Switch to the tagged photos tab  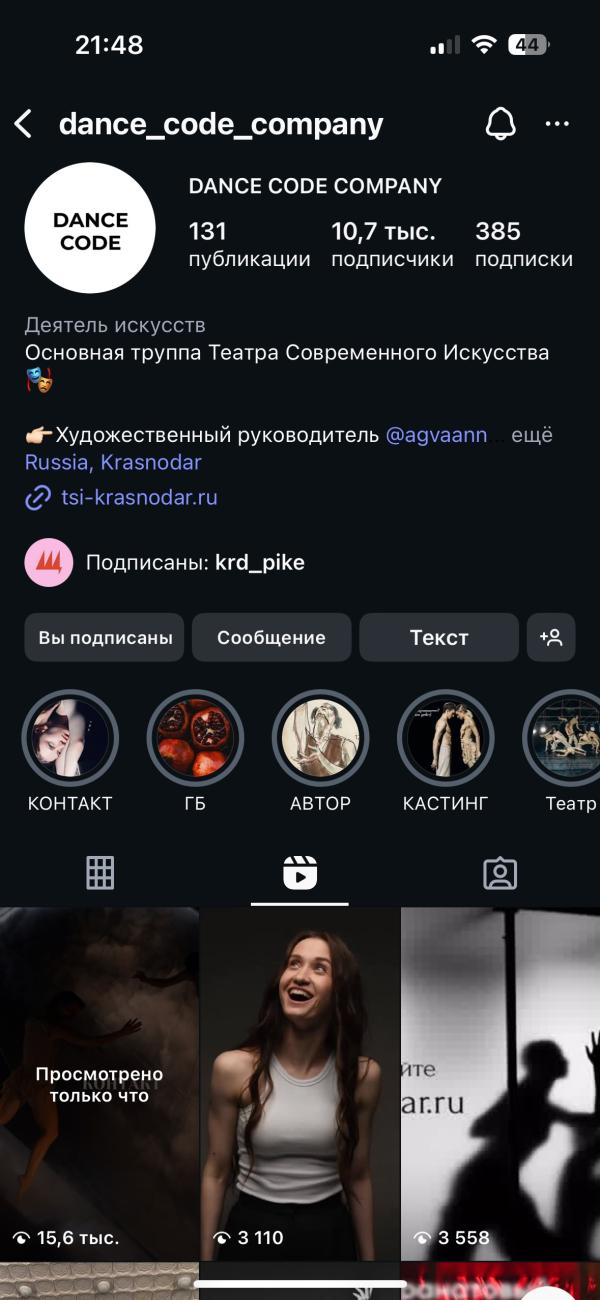(499, 873)
